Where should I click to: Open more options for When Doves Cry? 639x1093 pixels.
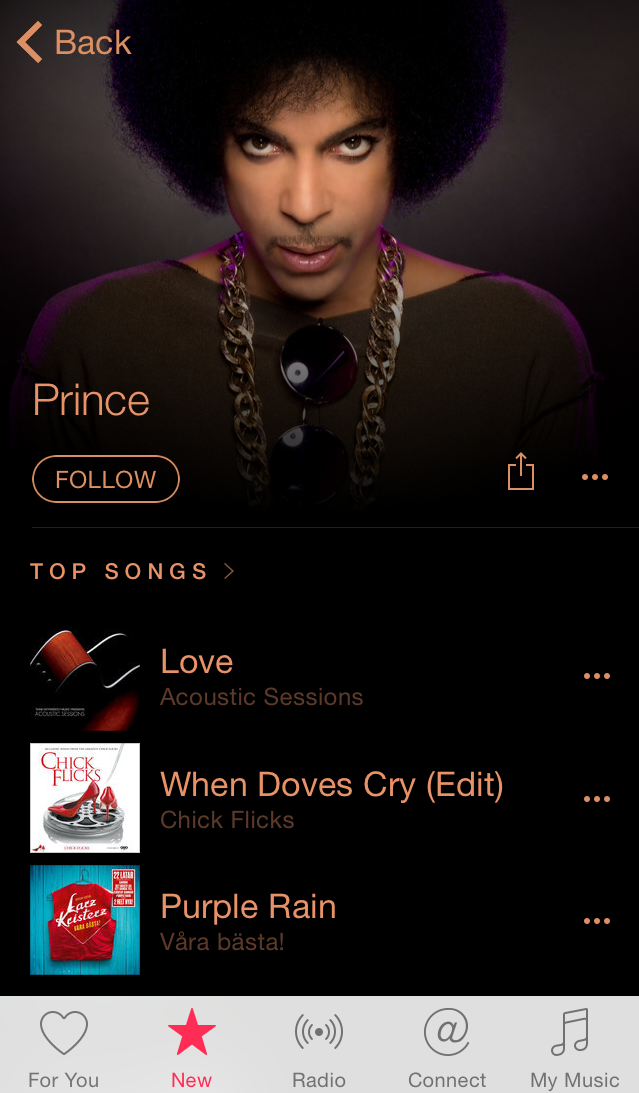[597, 799]
